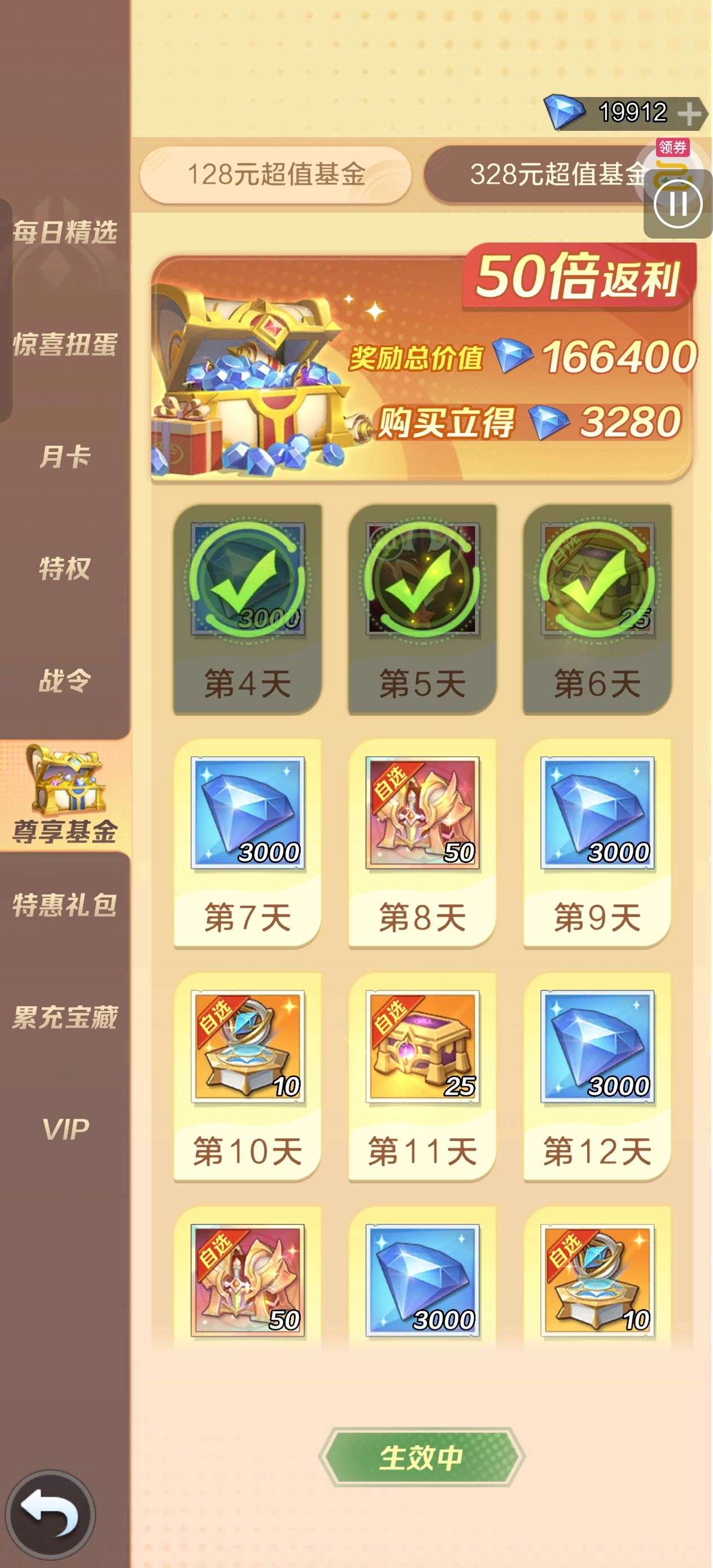713x1568 pixels.
Task: Go to the VIP section
Action: (x=64, y=1130)
